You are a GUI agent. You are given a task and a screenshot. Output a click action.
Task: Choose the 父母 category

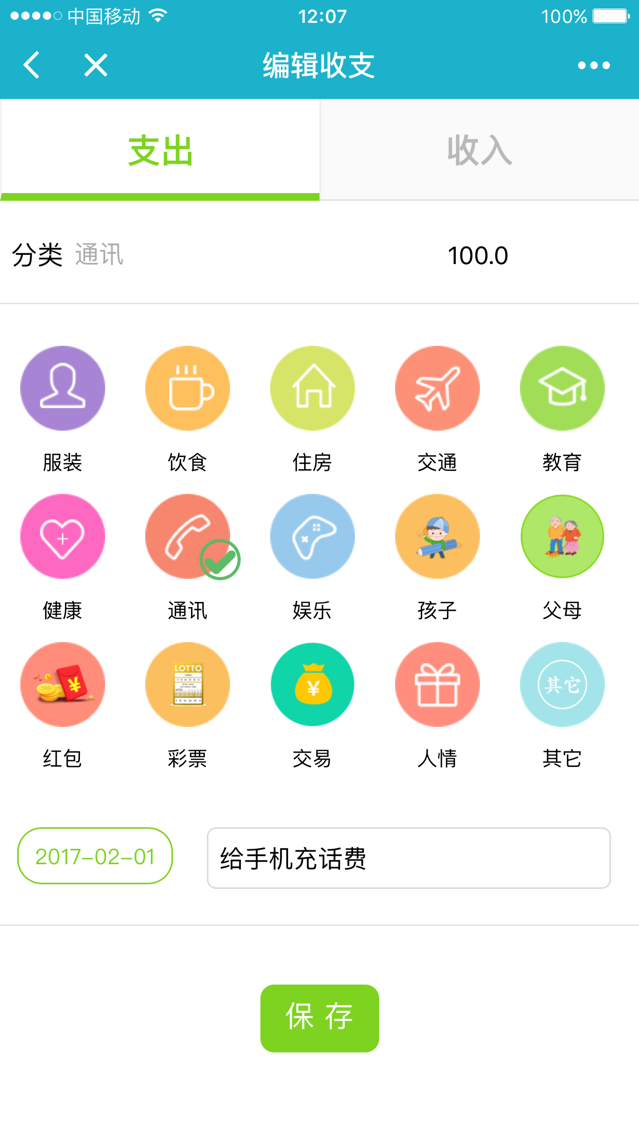coord(562,537)
